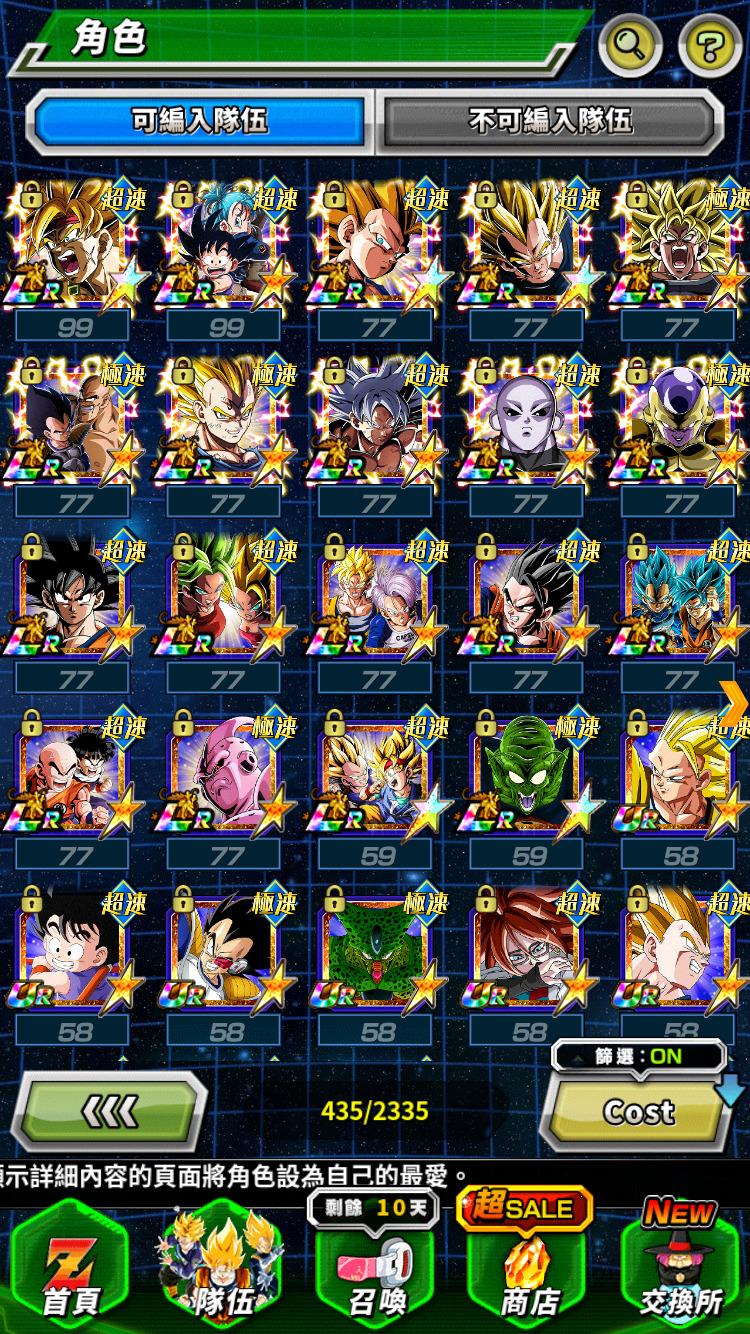Switch to the 可編入隊伍 tab
This screenshot has height=1334, width=750.
pos(200,122)
